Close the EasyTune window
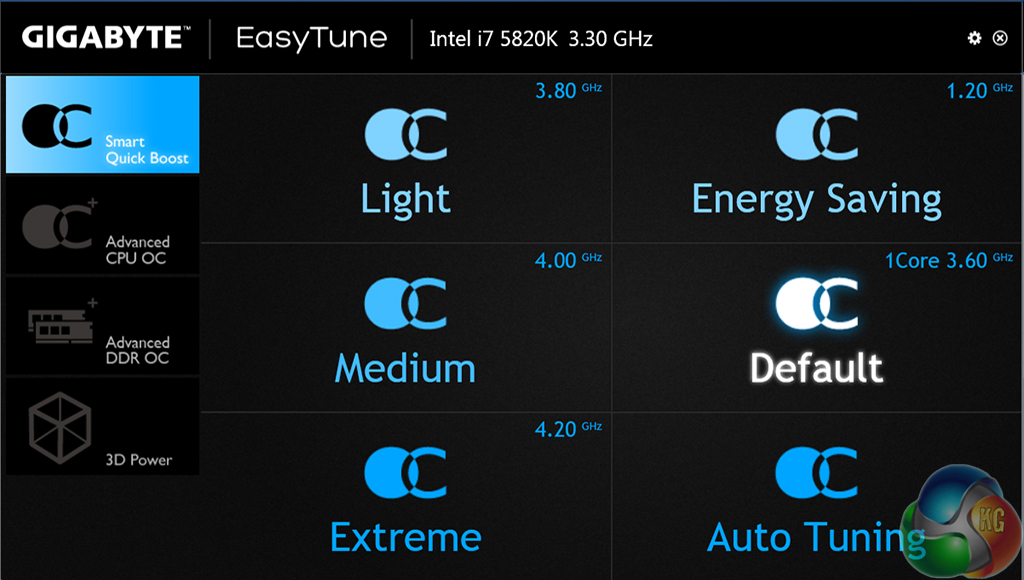Image resolution: width=1024 pixels, height=580 pixels. tap(1000, 38)
